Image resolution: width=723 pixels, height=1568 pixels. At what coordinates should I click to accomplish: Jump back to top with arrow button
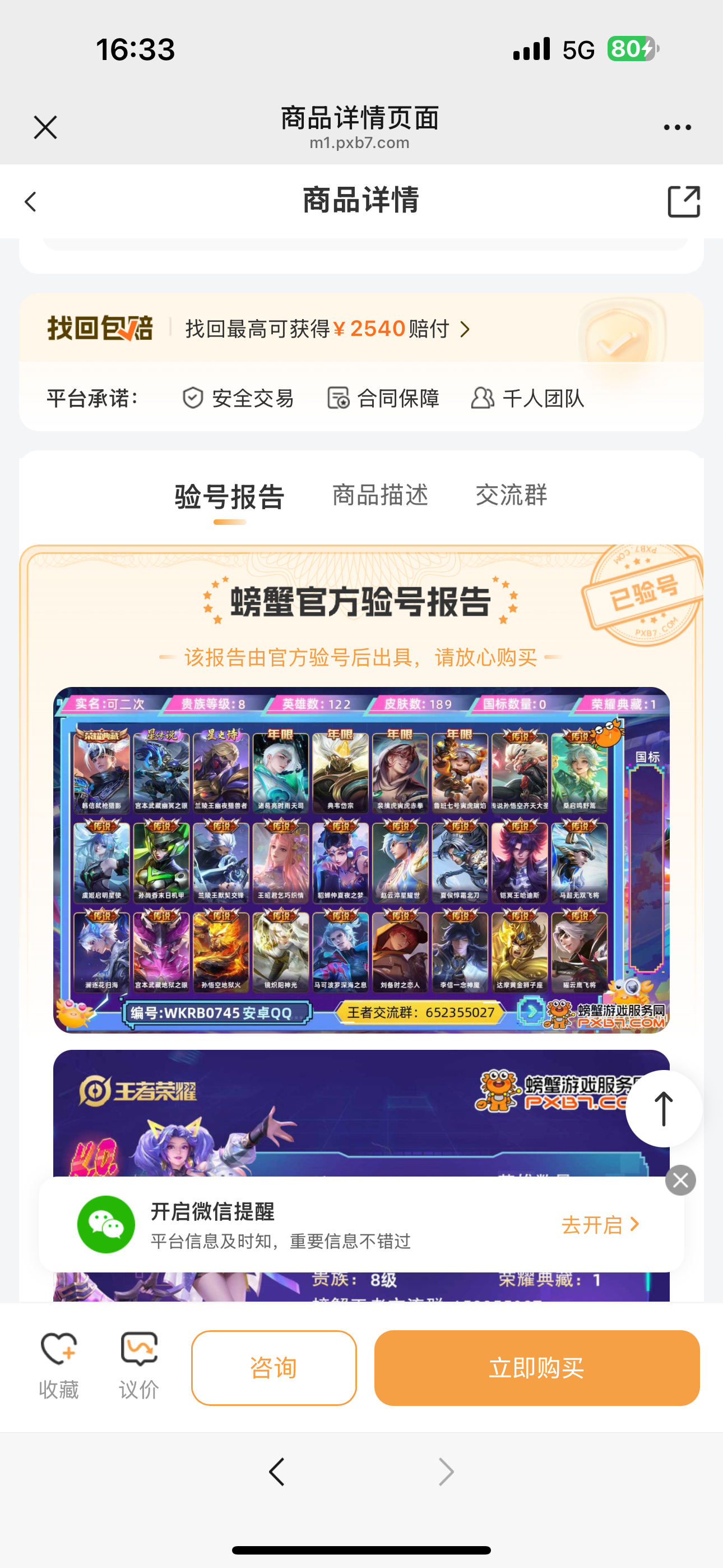(x=664, y=1109)
